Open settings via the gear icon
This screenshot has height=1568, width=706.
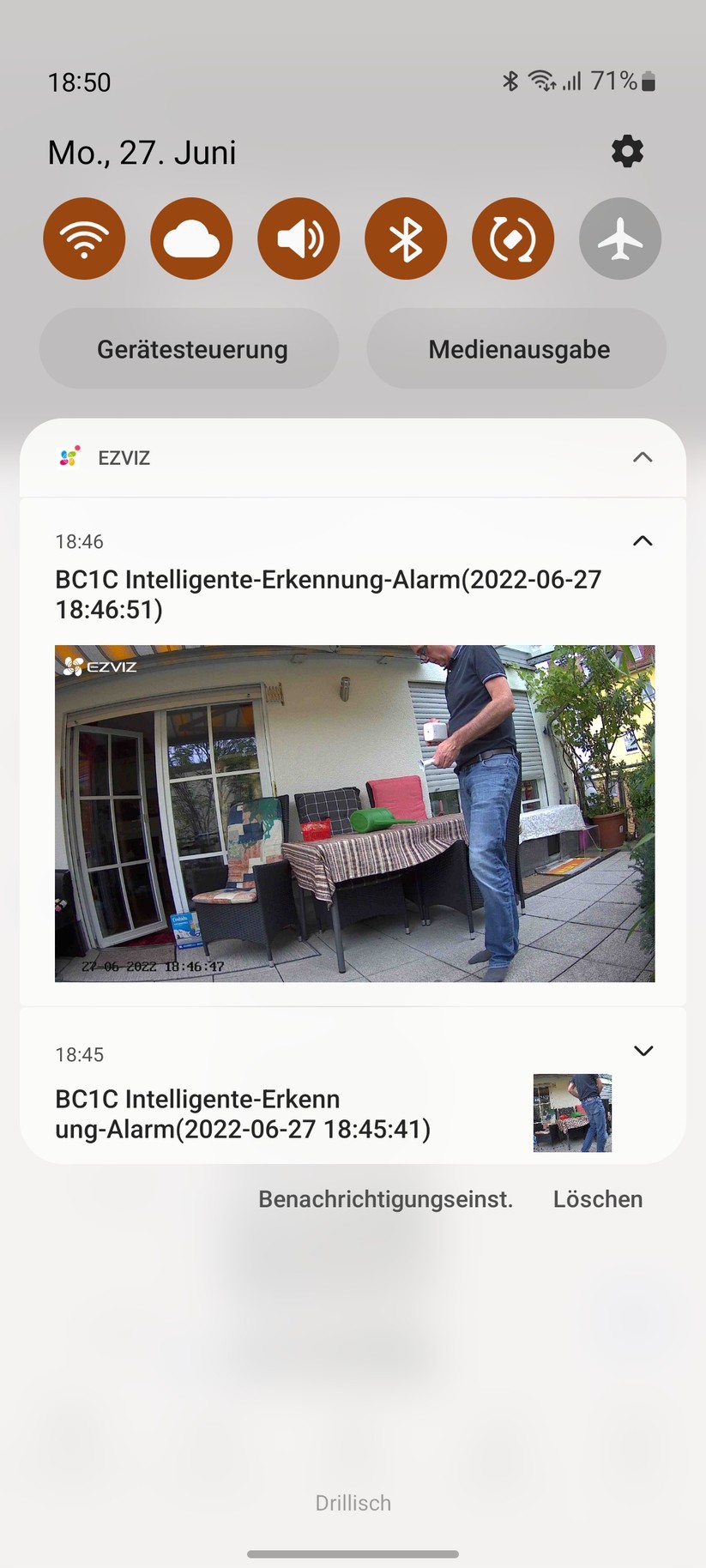[627, 152]
